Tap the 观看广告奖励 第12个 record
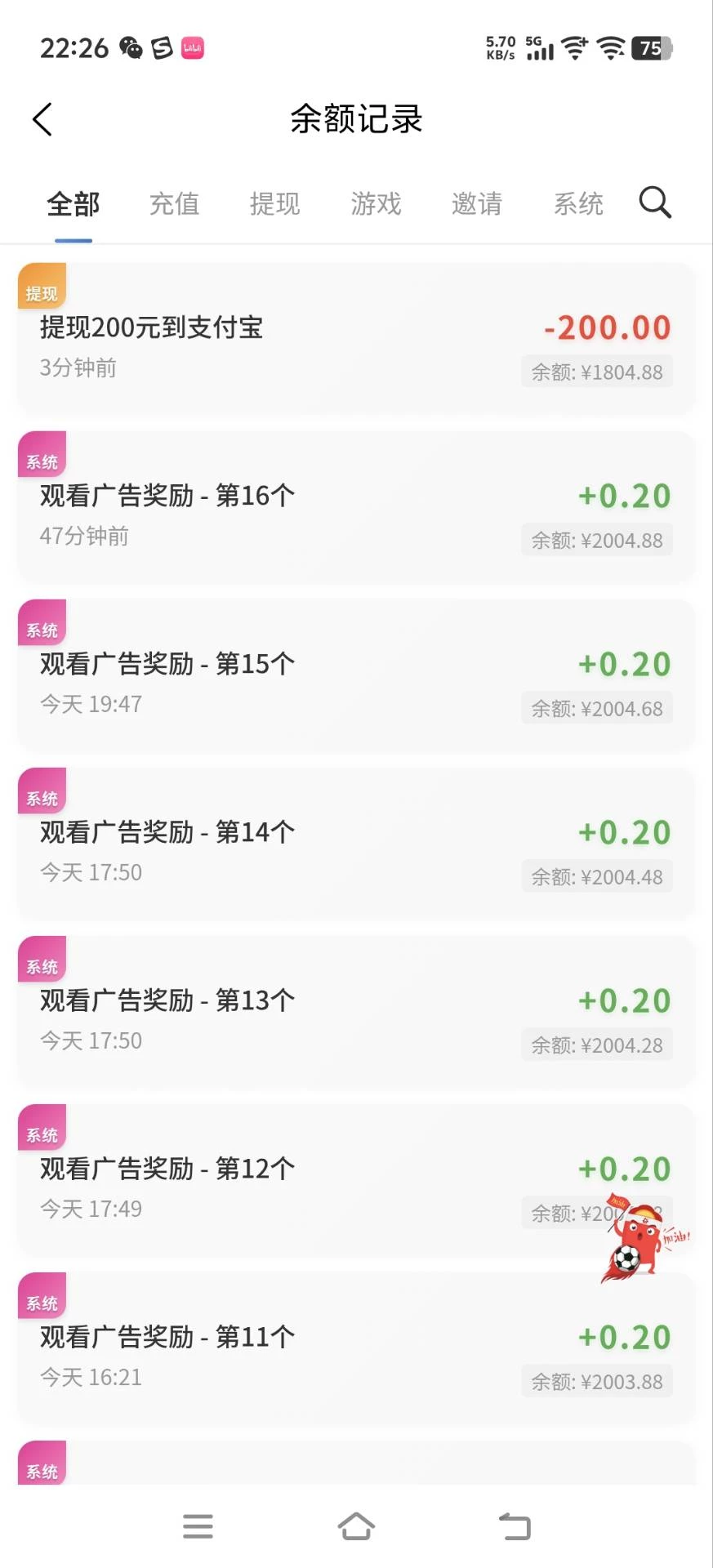 pos(327,1180)
